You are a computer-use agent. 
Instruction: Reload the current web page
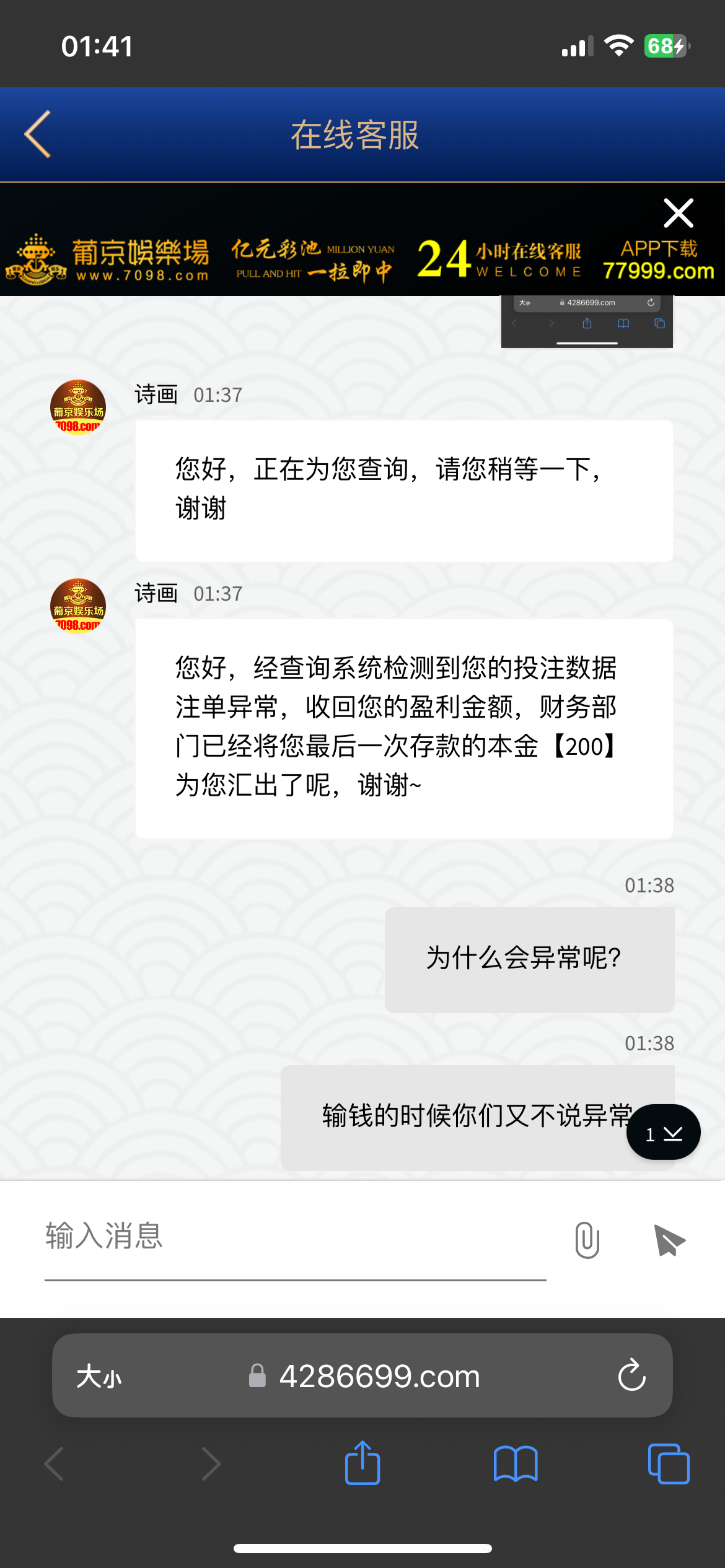(631, 1375)
